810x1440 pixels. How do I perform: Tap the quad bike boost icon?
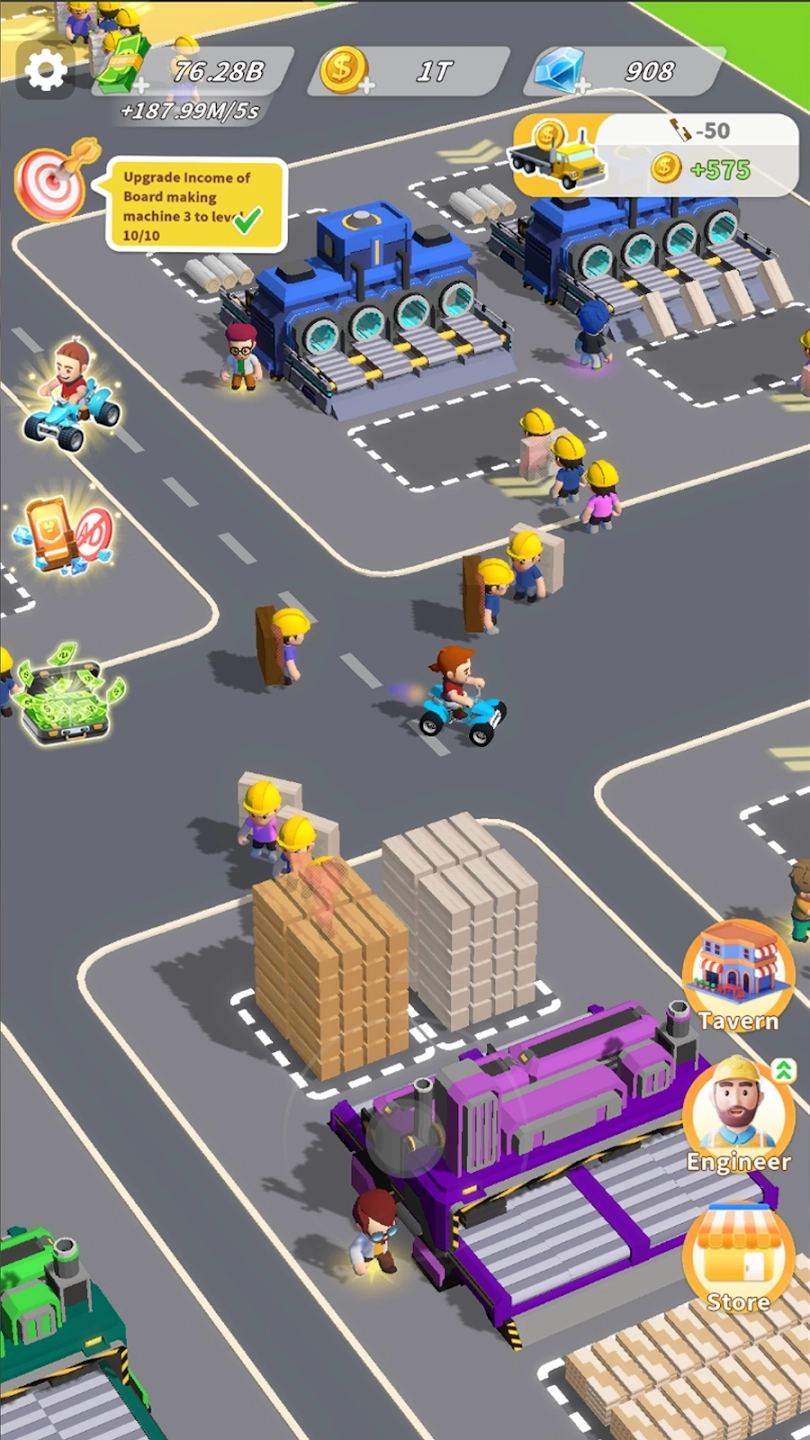tap(71, 397)
